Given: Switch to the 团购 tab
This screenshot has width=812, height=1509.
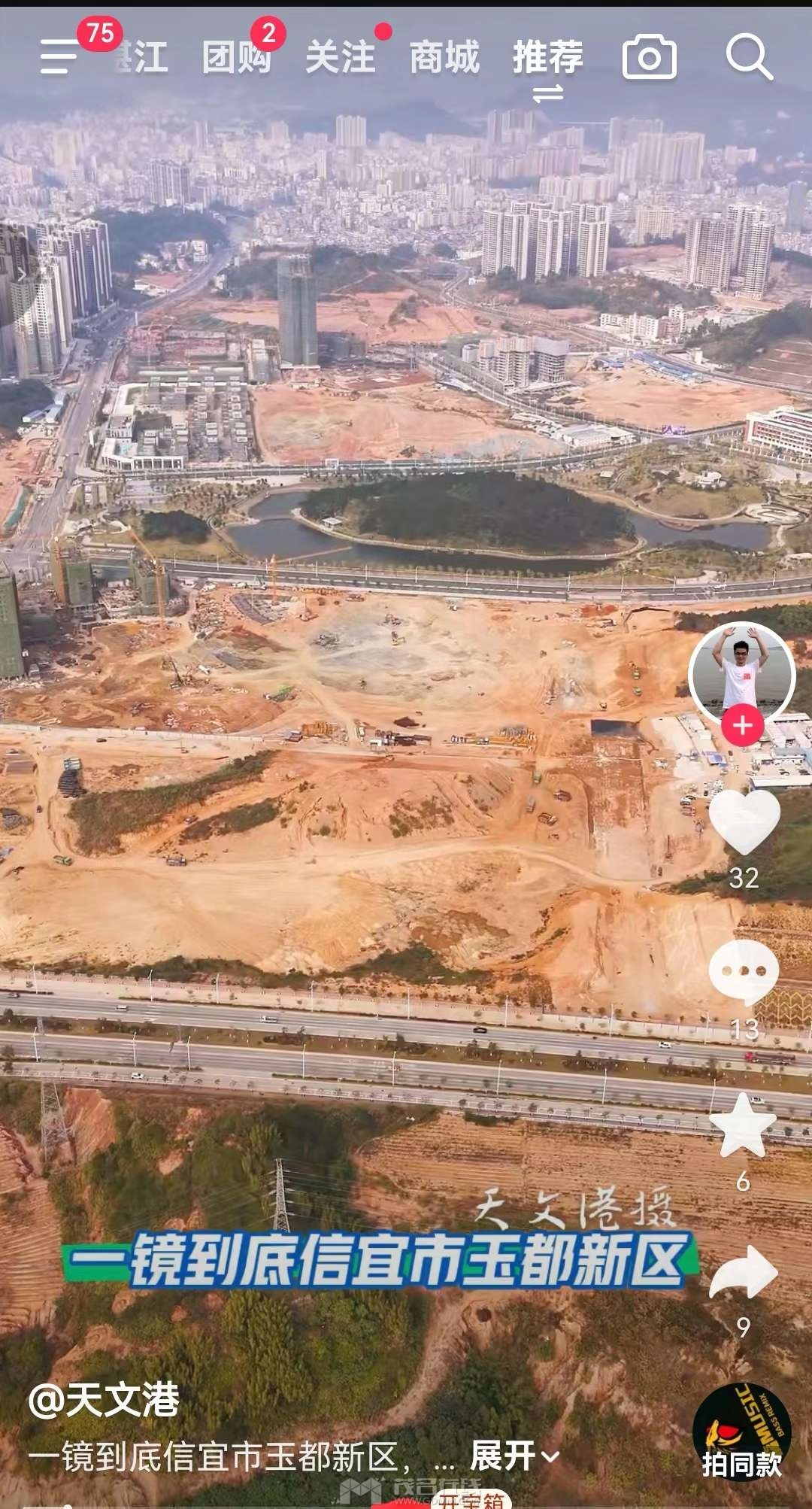Looking at the screenshot, I should coord(236,58).
